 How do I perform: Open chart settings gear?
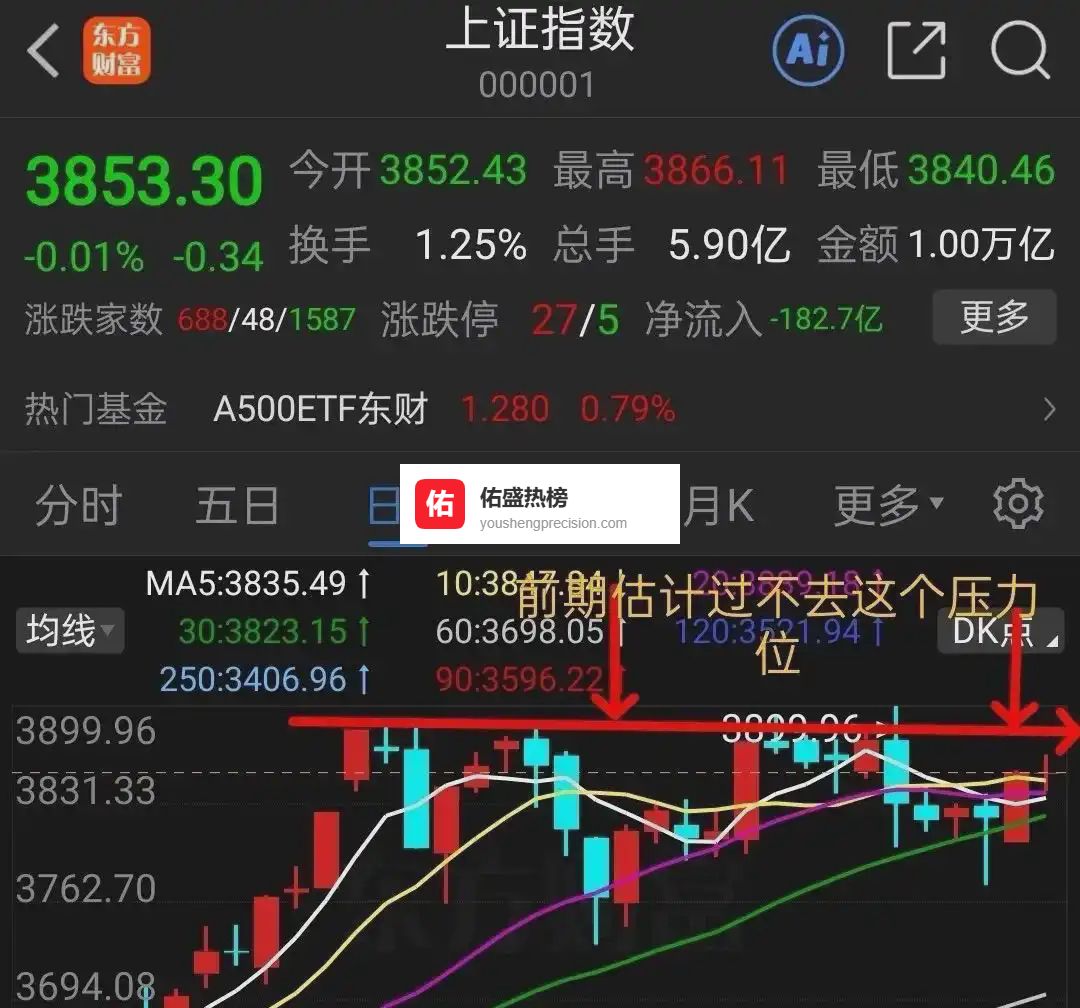click(x=1018, y=504)
